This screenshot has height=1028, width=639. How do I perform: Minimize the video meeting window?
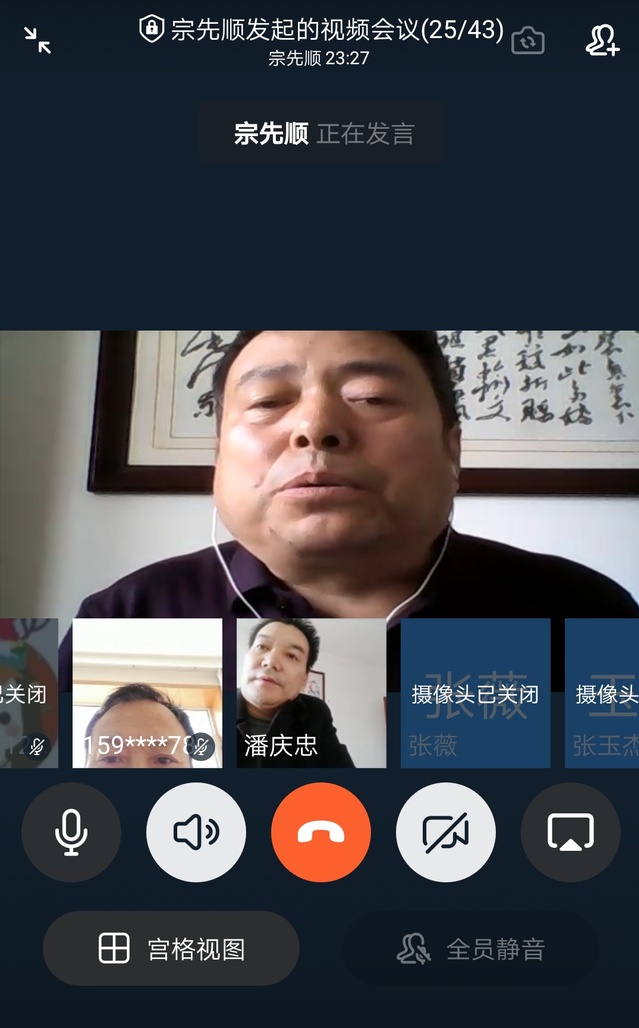(x=37, y=40)
